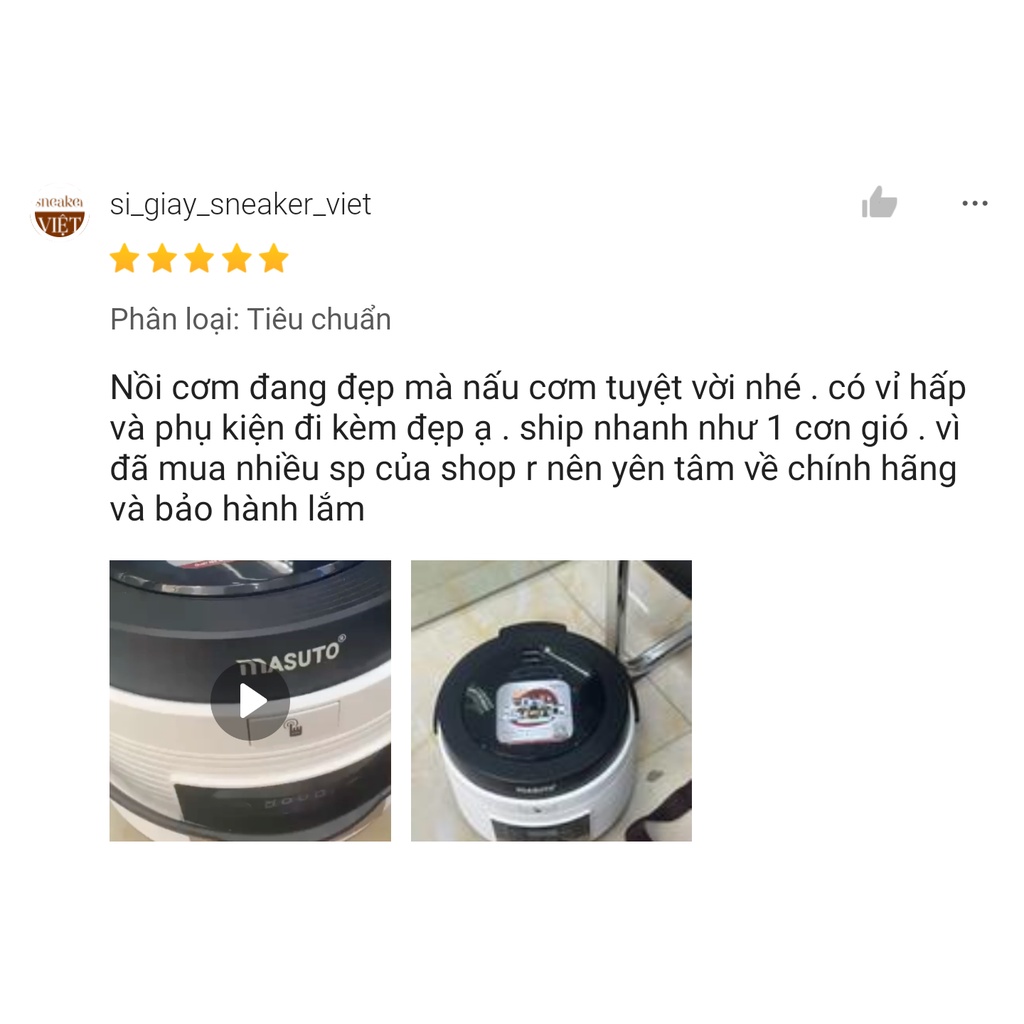Like the review by si_giay_sneaker_viet
1024x1024 pixels.
pyautogui.click(x=879, y=203)
